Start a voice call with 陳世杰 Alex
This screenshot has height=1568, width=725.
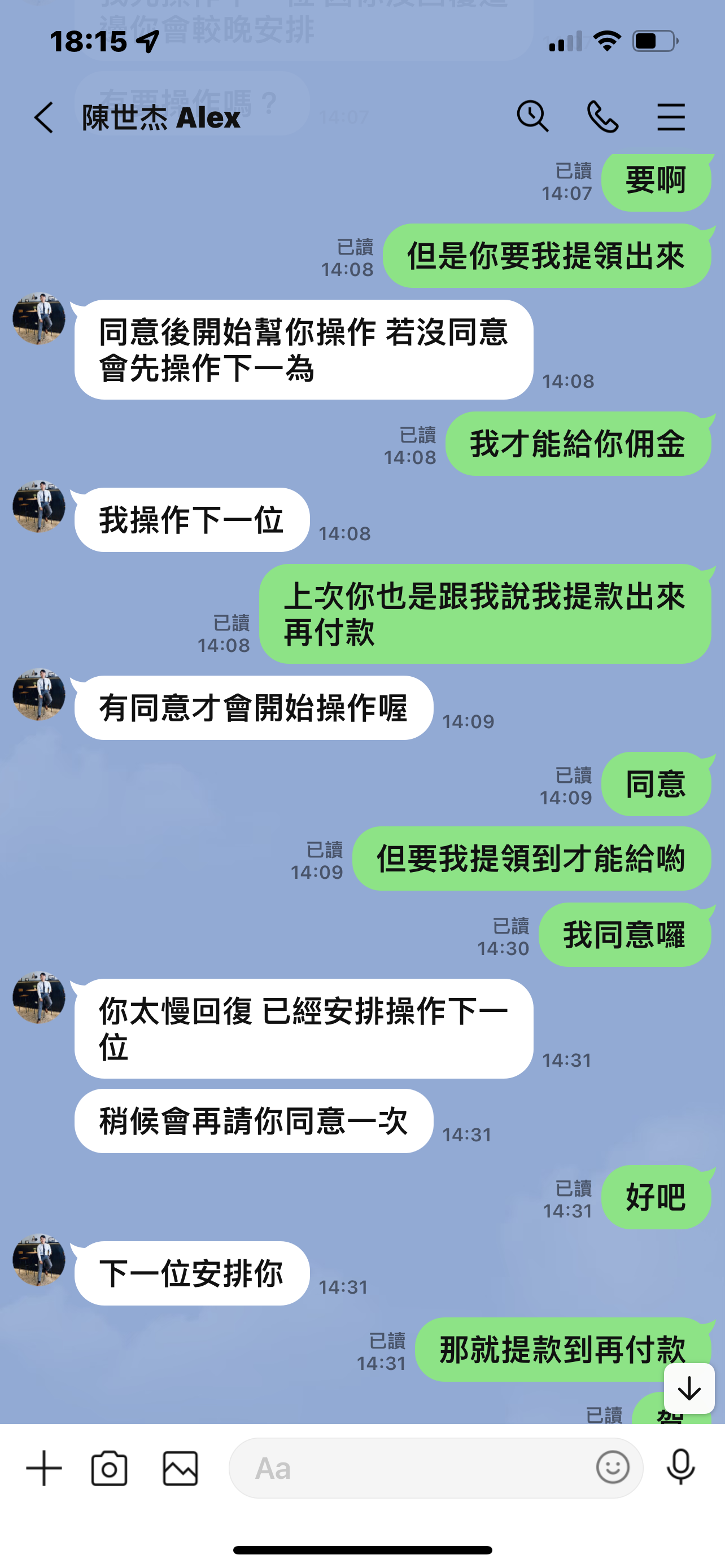coord(602,117)
